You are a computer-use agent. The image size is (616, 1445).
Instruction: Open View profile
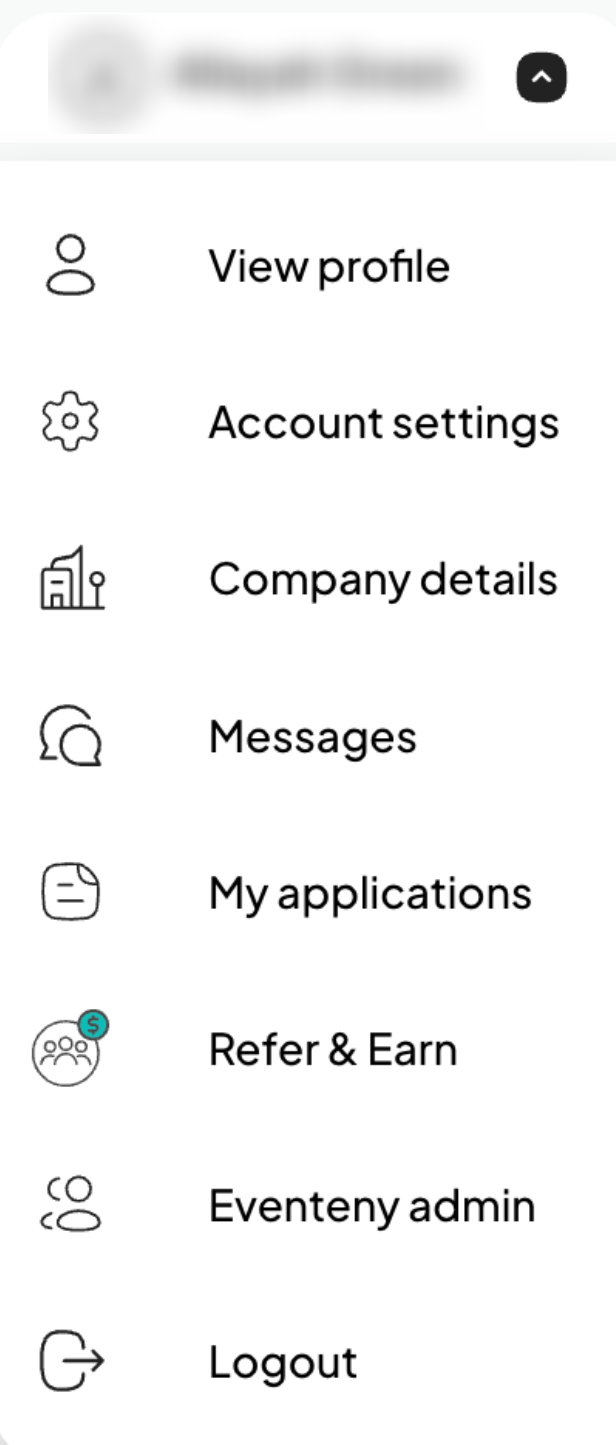tap(328, 266)
